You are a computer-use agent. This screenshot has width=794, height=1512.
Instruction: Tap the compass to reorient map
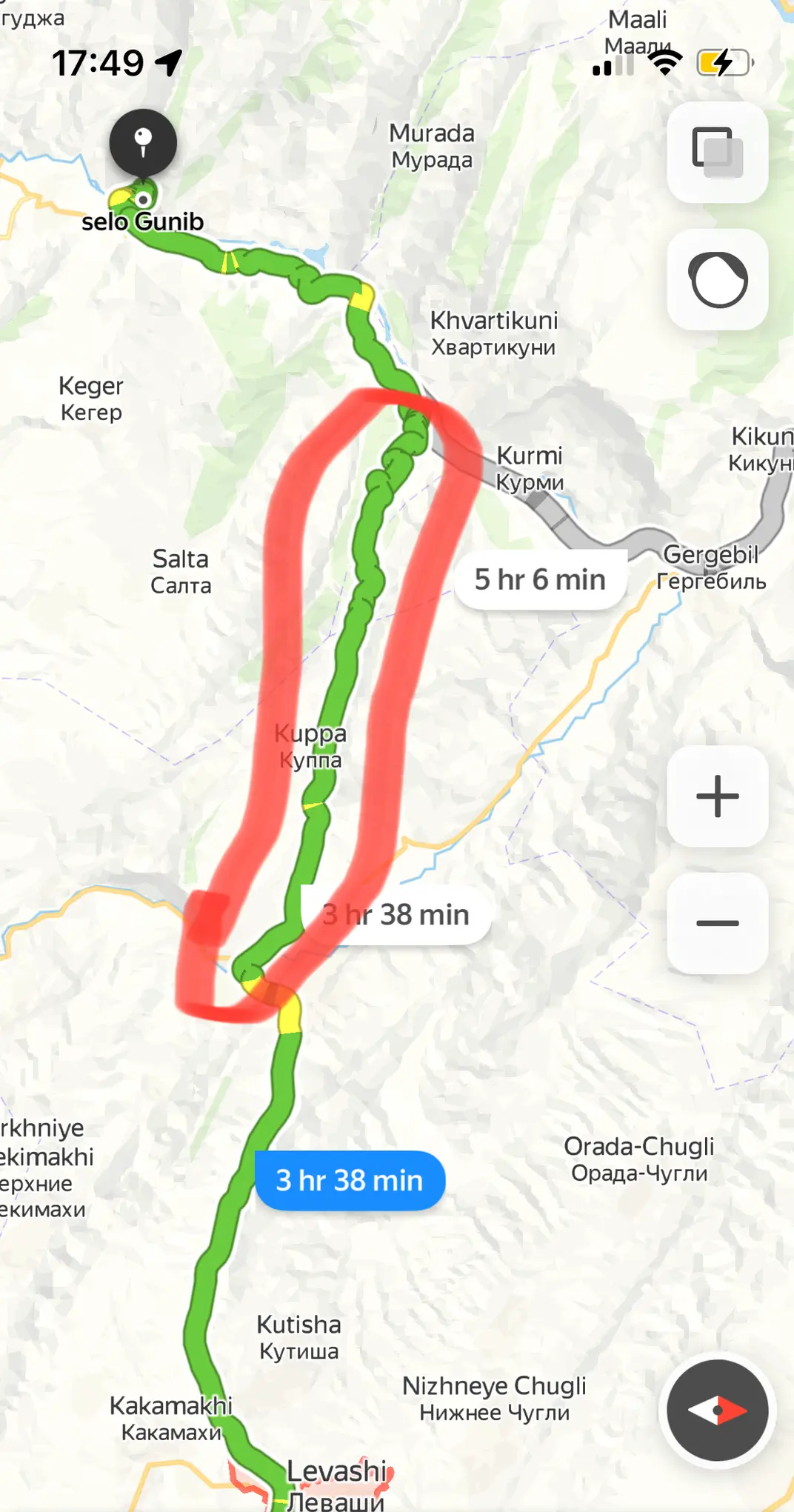pyautogui.click(x=717, y=1410)
